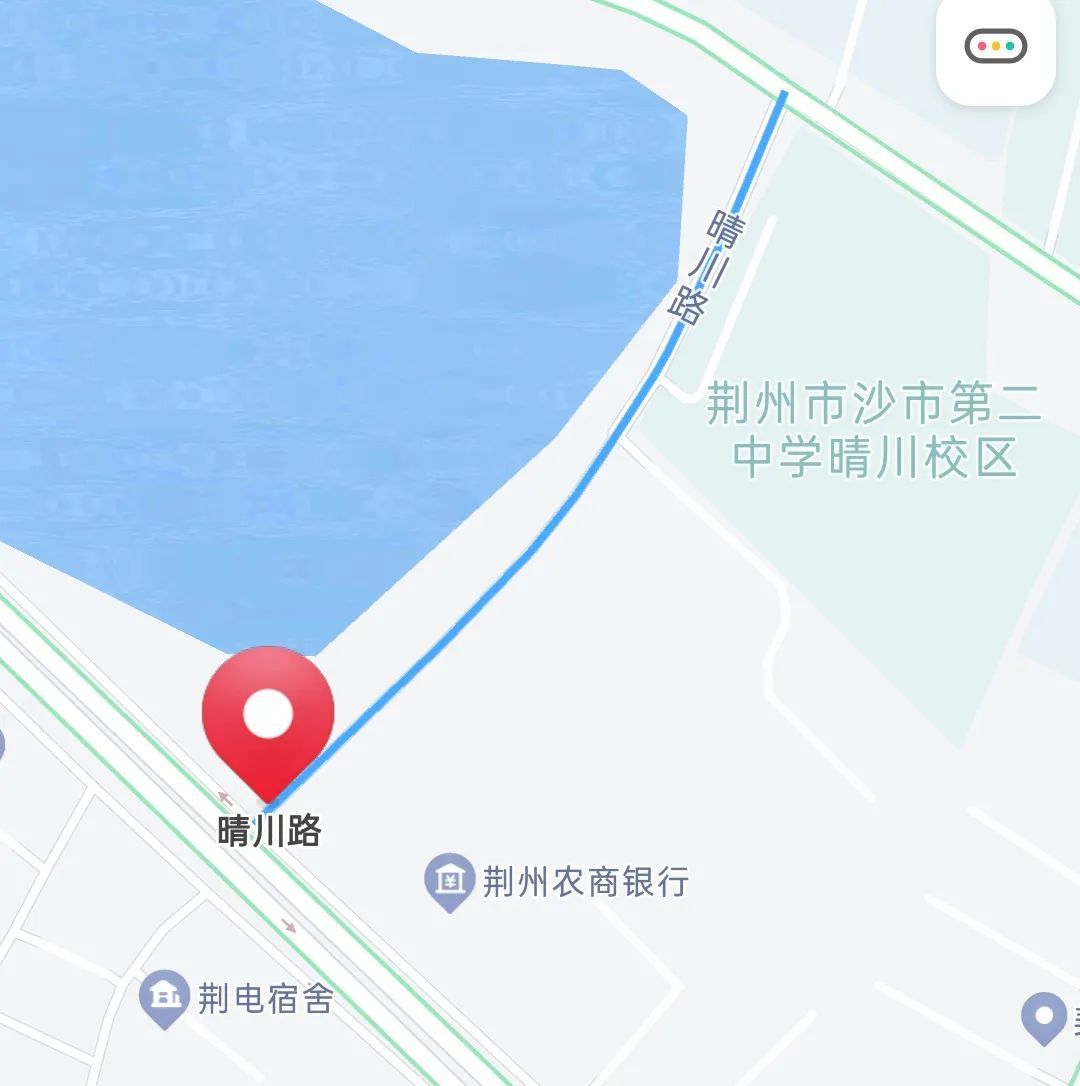Open 荆州市沙市第二中学晴川校区 on the map
The width and height of the screenshot is (1080, 1086).
pyautogui.click(x=874, y=430)
